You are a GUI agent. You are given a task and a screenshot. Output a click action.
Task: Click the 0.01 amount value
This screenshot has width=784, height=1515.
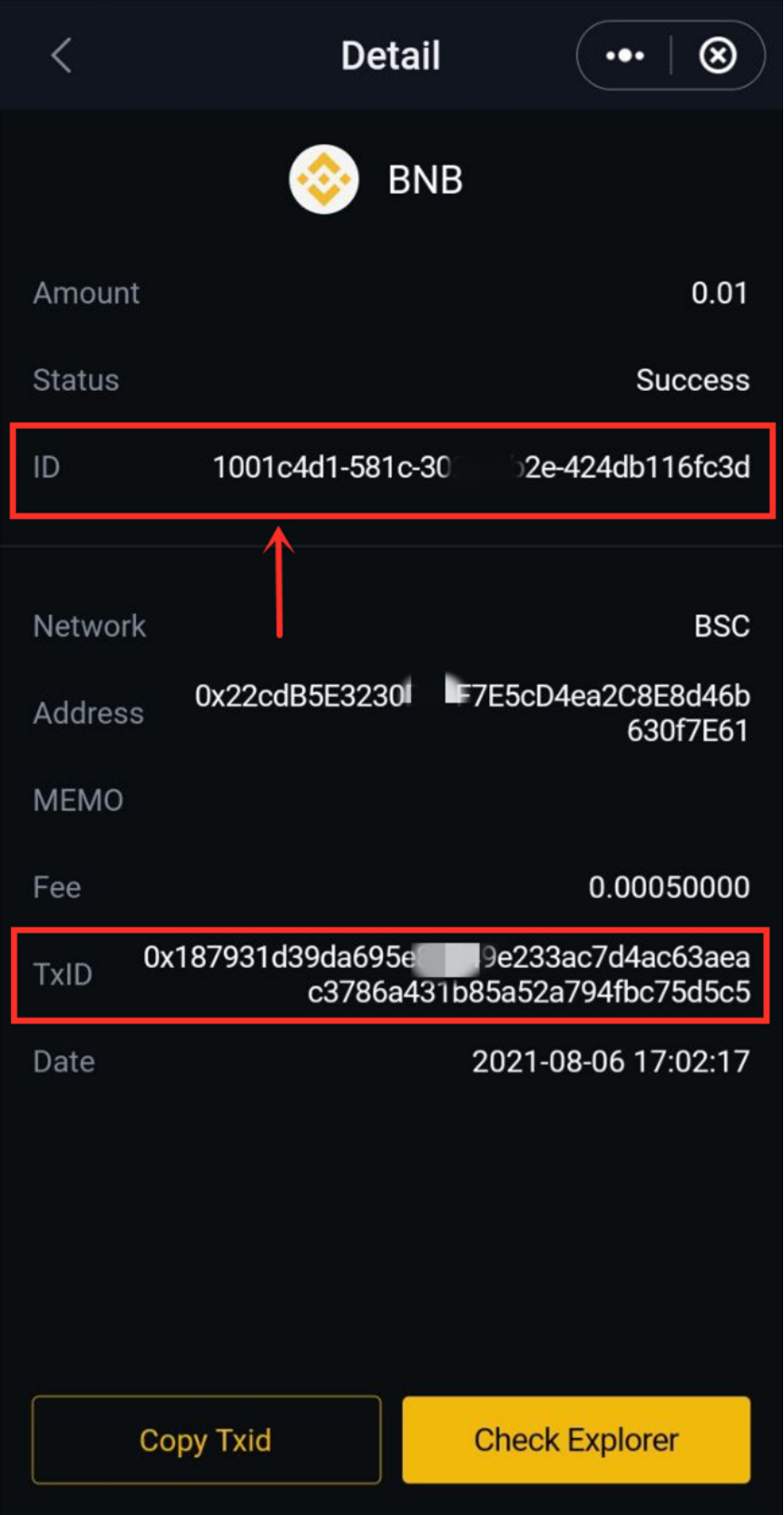point(721,293)
